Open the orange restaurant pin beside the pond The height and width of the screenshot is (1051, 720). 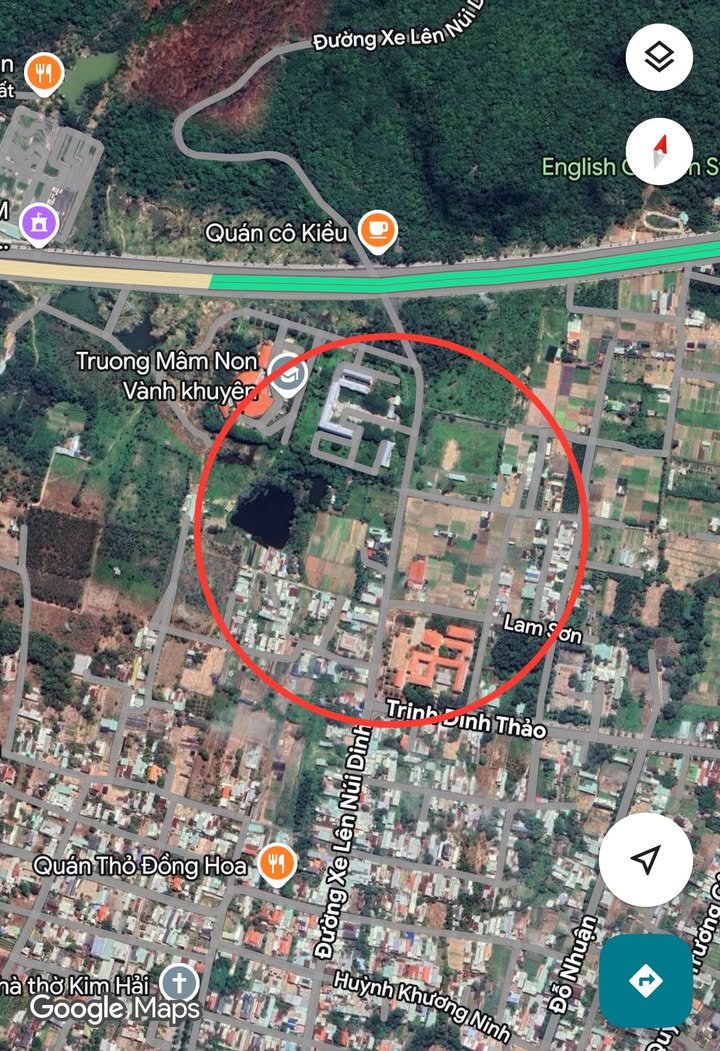coord(44,72)
